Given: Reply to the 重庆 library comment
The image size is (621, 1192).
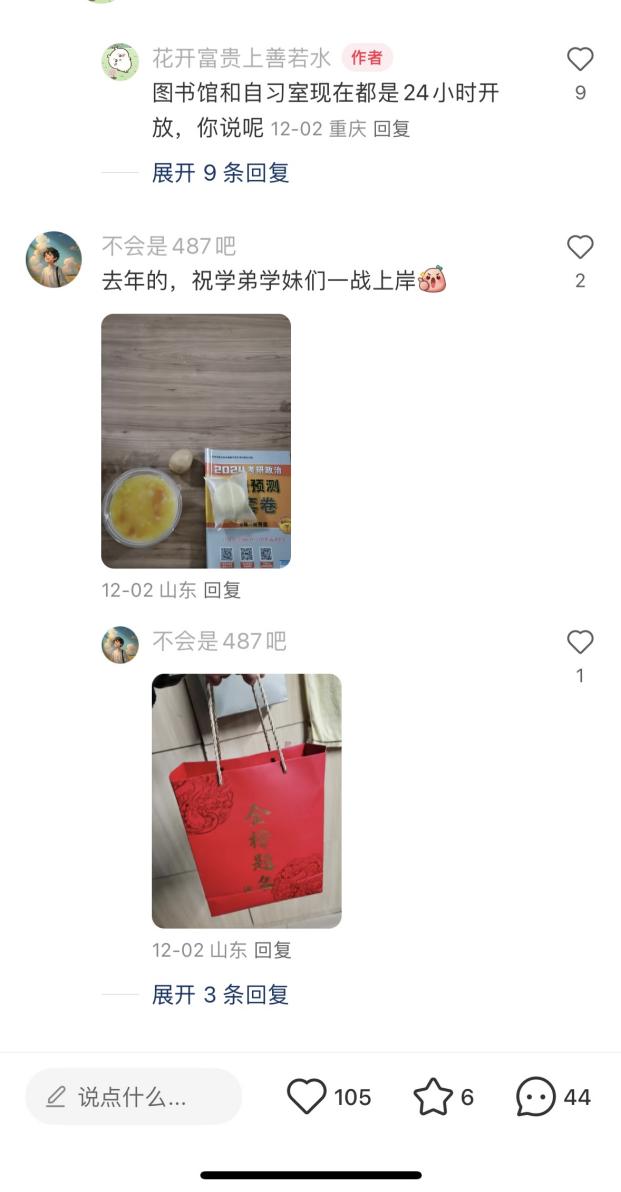Looking at the screenshot, I should click(x=392, y=129).
